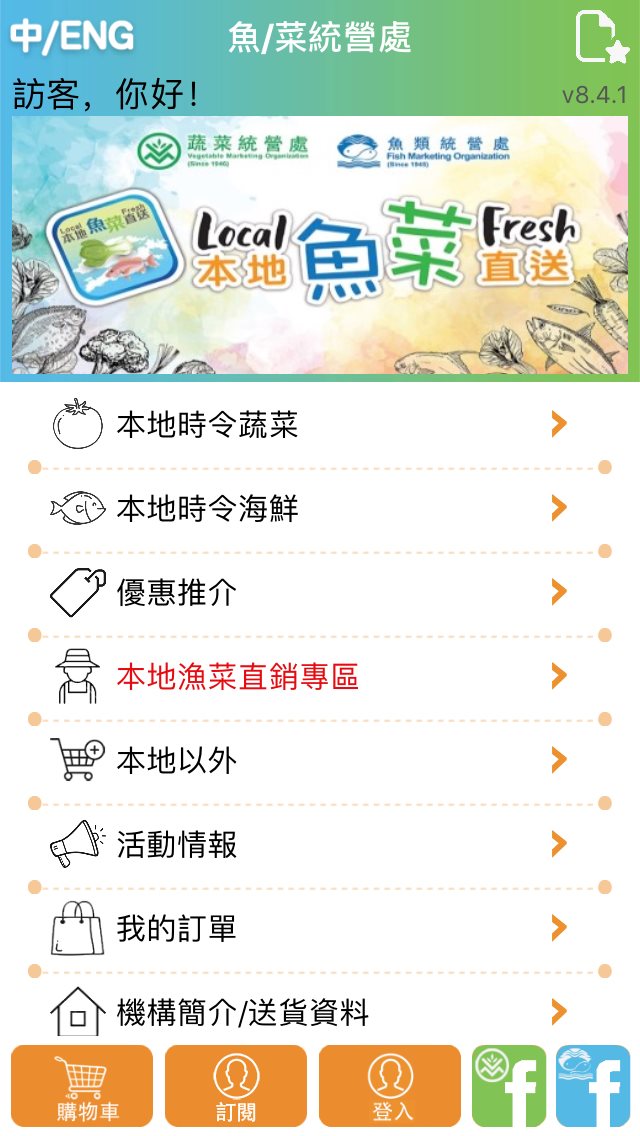Tap the 登入 login button
This screenshot has height=1136, width=640.
coord(390,1086)
